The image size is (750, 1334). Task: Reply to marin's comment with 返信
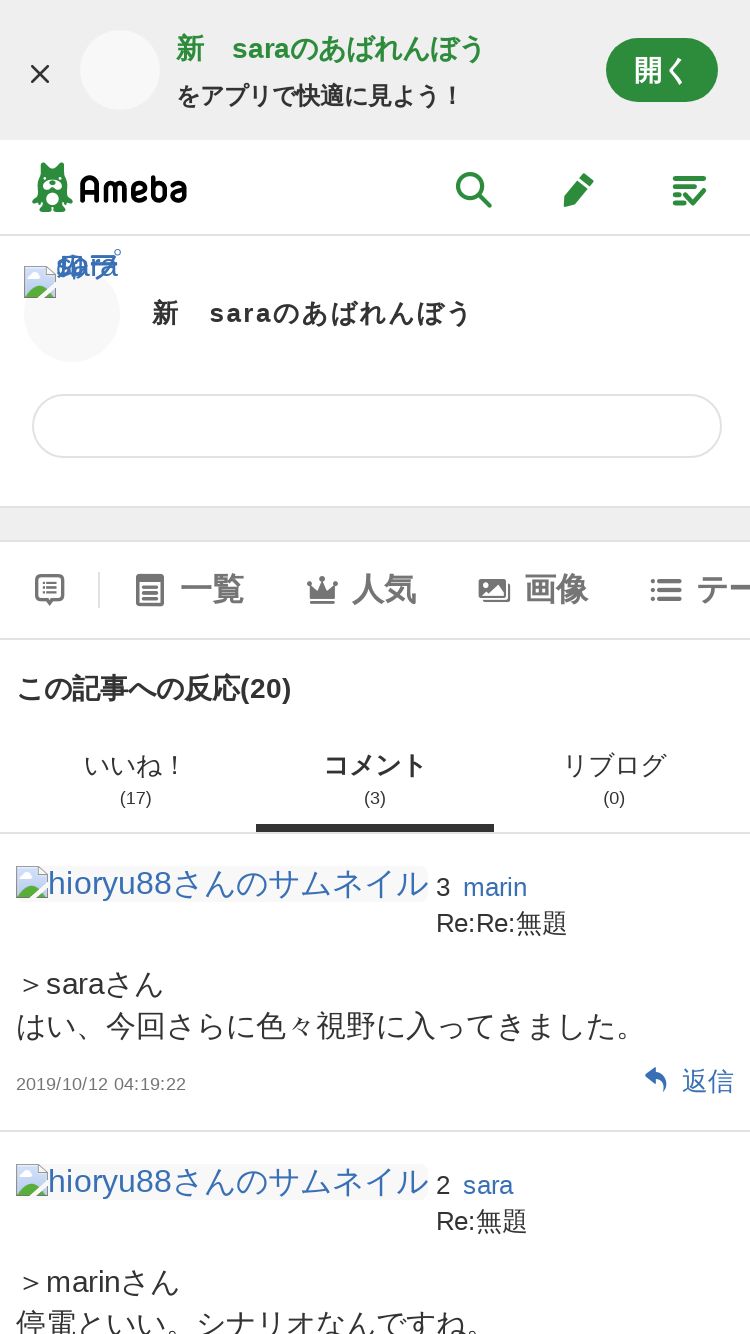coord(689,1081)
